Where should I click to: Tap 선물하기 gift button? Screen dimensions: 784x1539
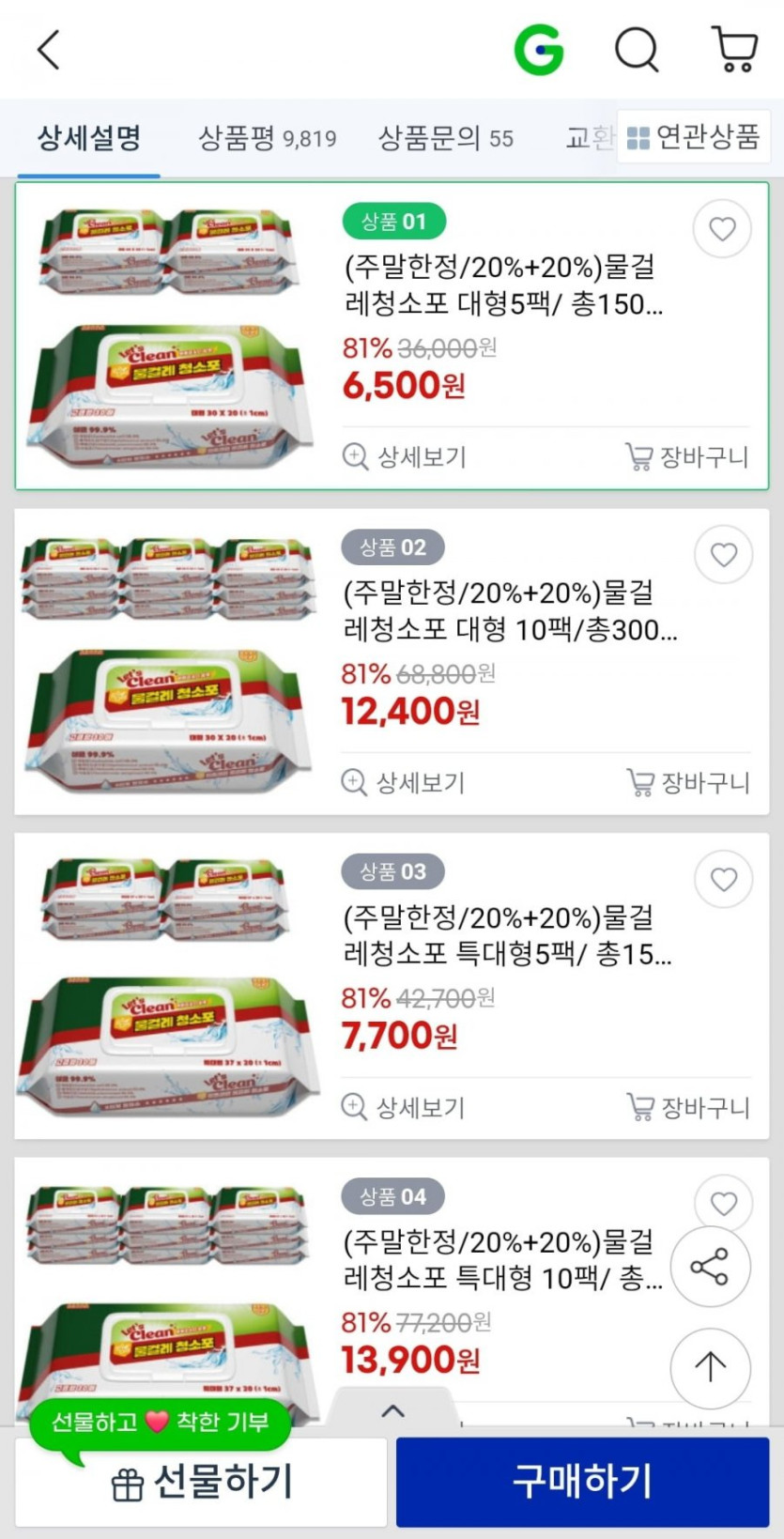point(201,1481)
